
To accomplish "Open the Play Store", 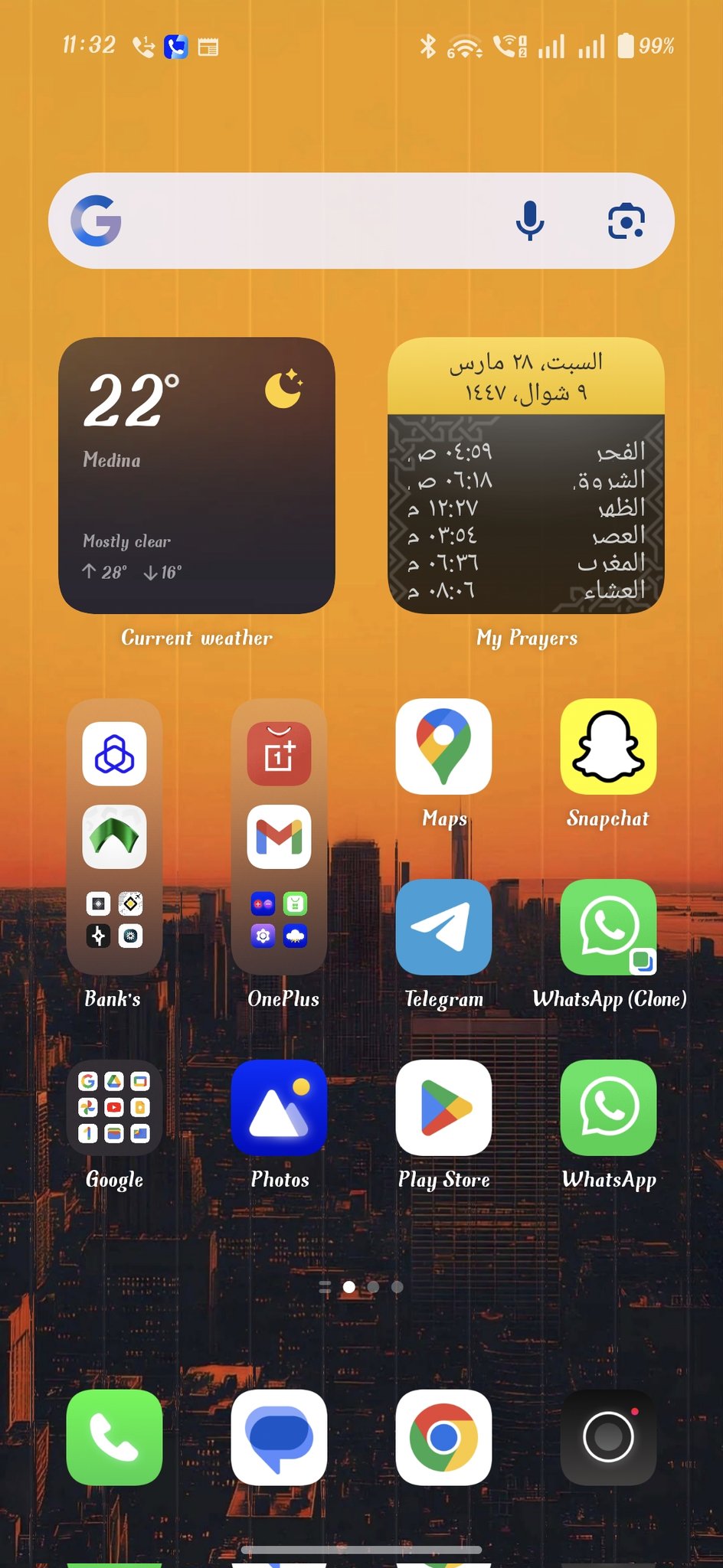I will click(443, 1107).
